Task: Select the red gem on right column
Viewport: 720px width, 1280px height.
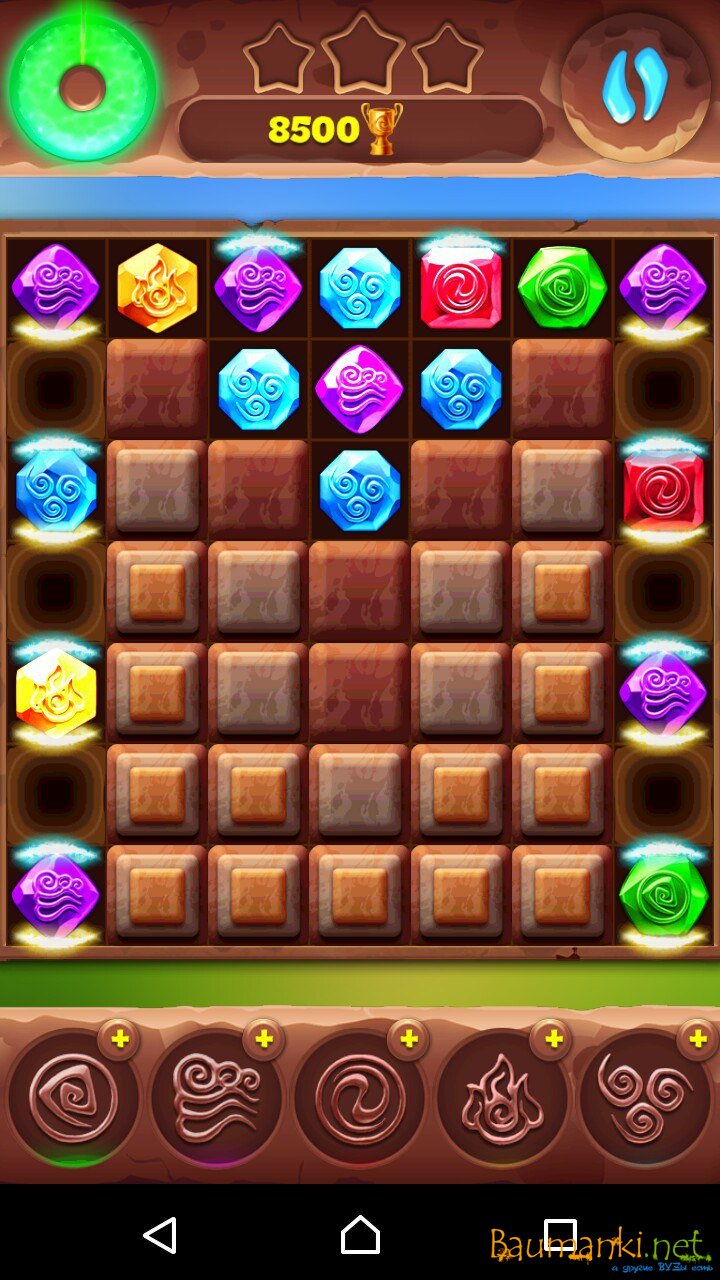Action: tap(663, 490)
